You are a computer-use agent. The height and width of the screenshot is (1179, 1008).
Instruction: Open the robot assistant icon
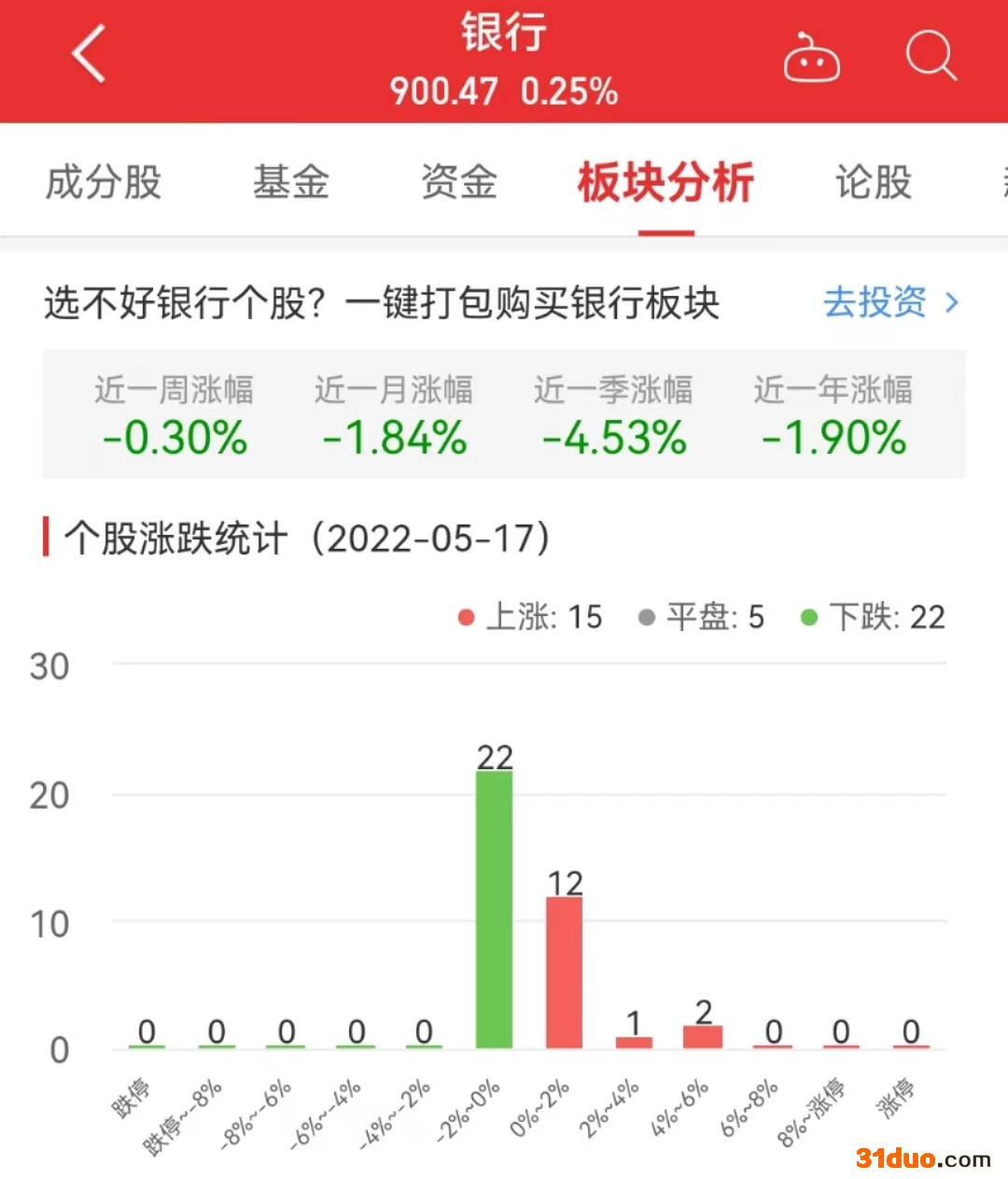[x=811, y=58]
